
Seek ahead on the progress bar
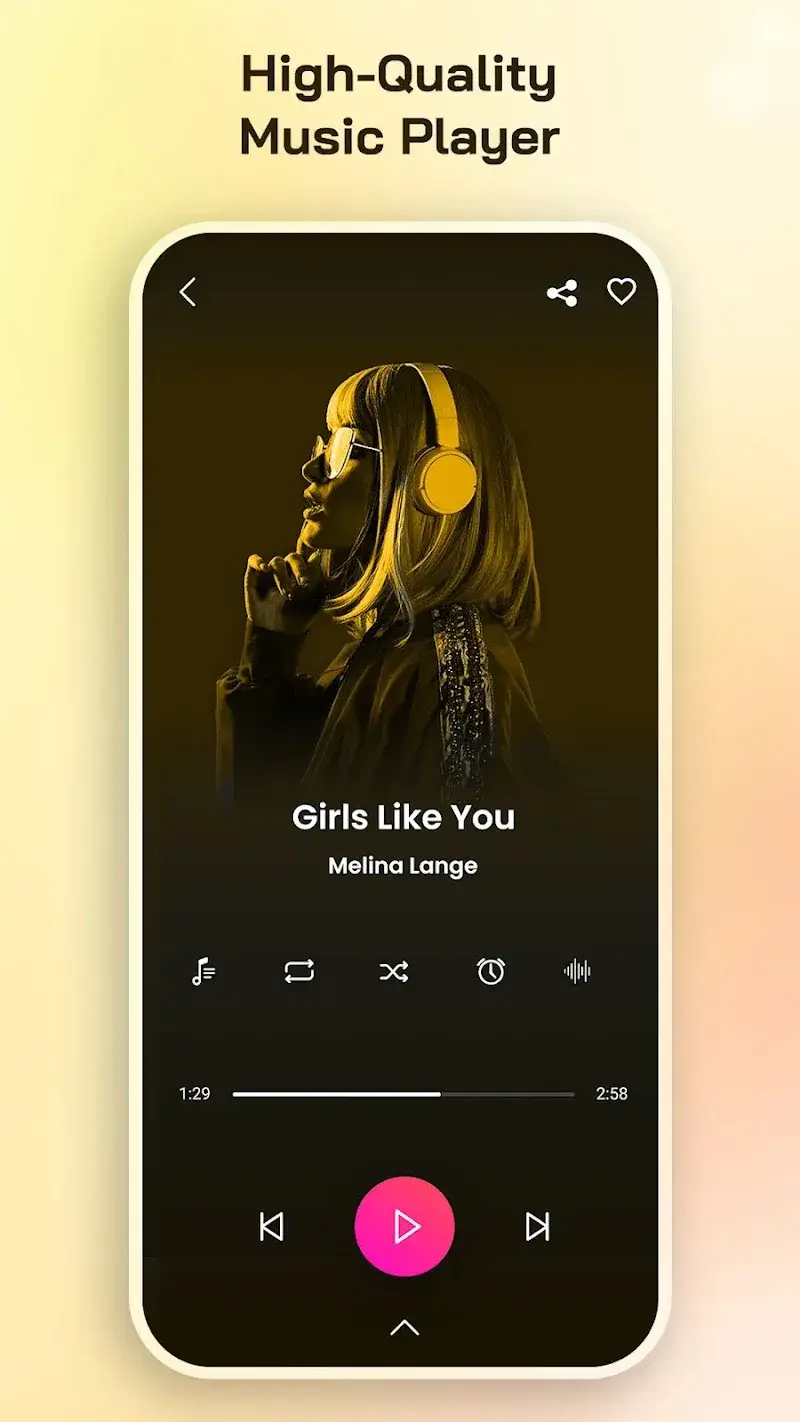pos(500,1094)
